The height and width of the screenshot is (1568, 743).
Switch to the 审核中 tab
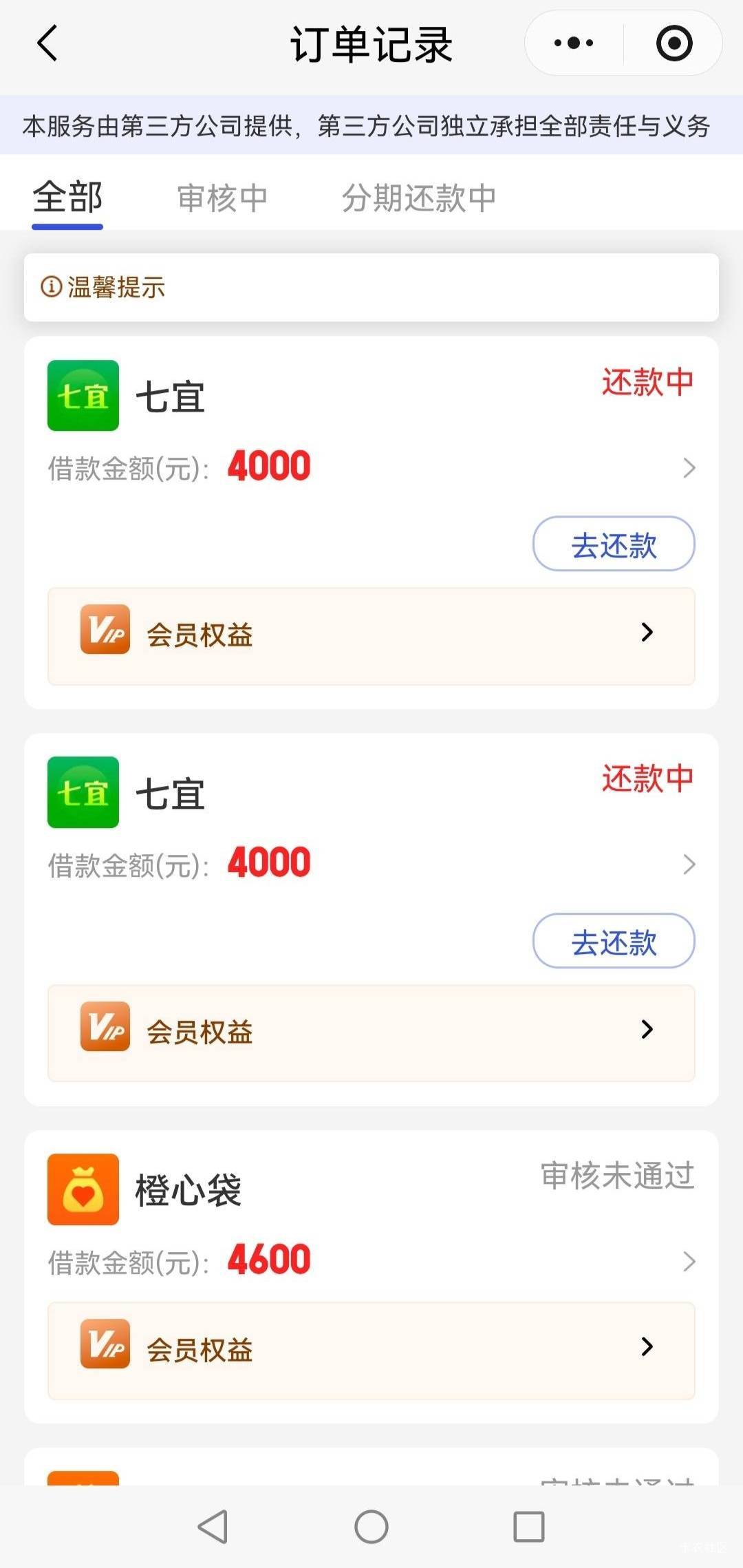click(222, 198)
